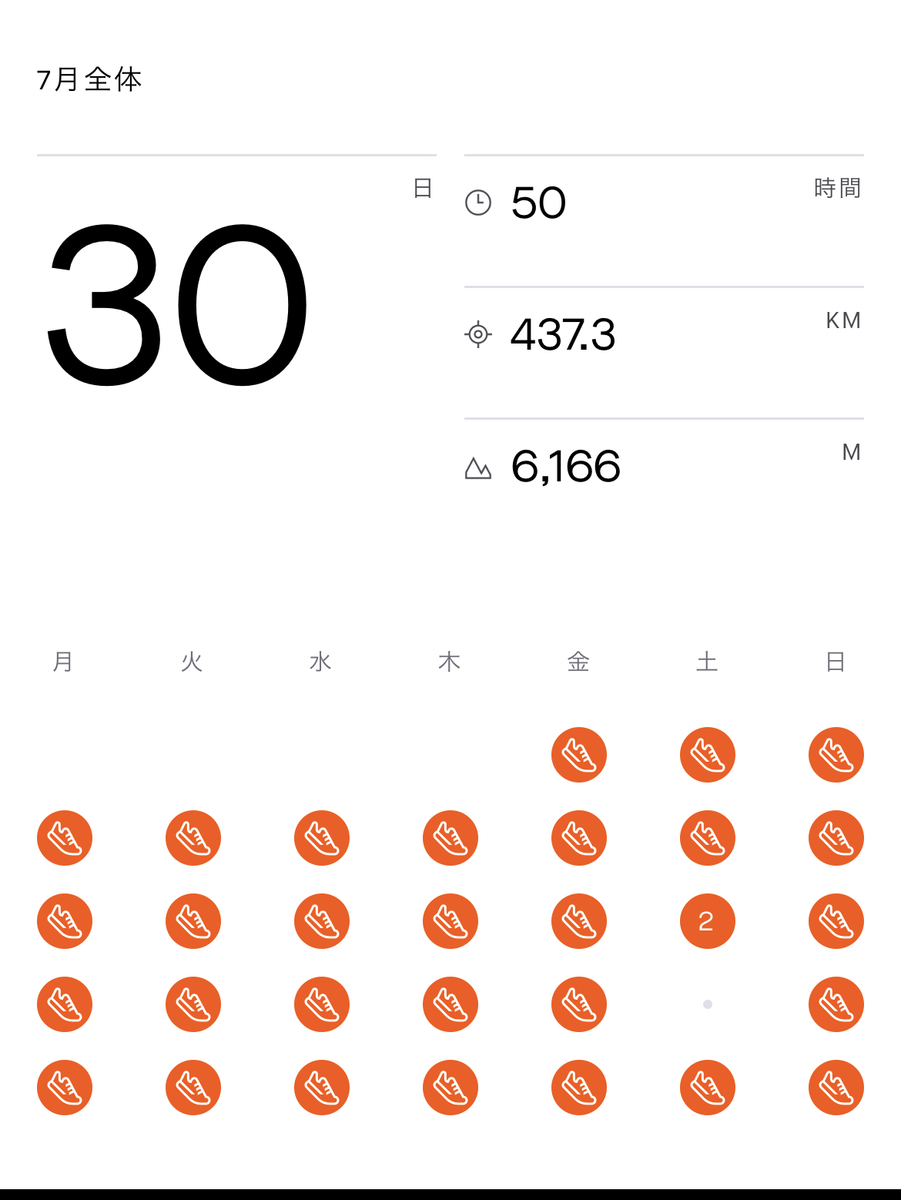
Task: Open the run on the first Monday
Action: [65, 838]
